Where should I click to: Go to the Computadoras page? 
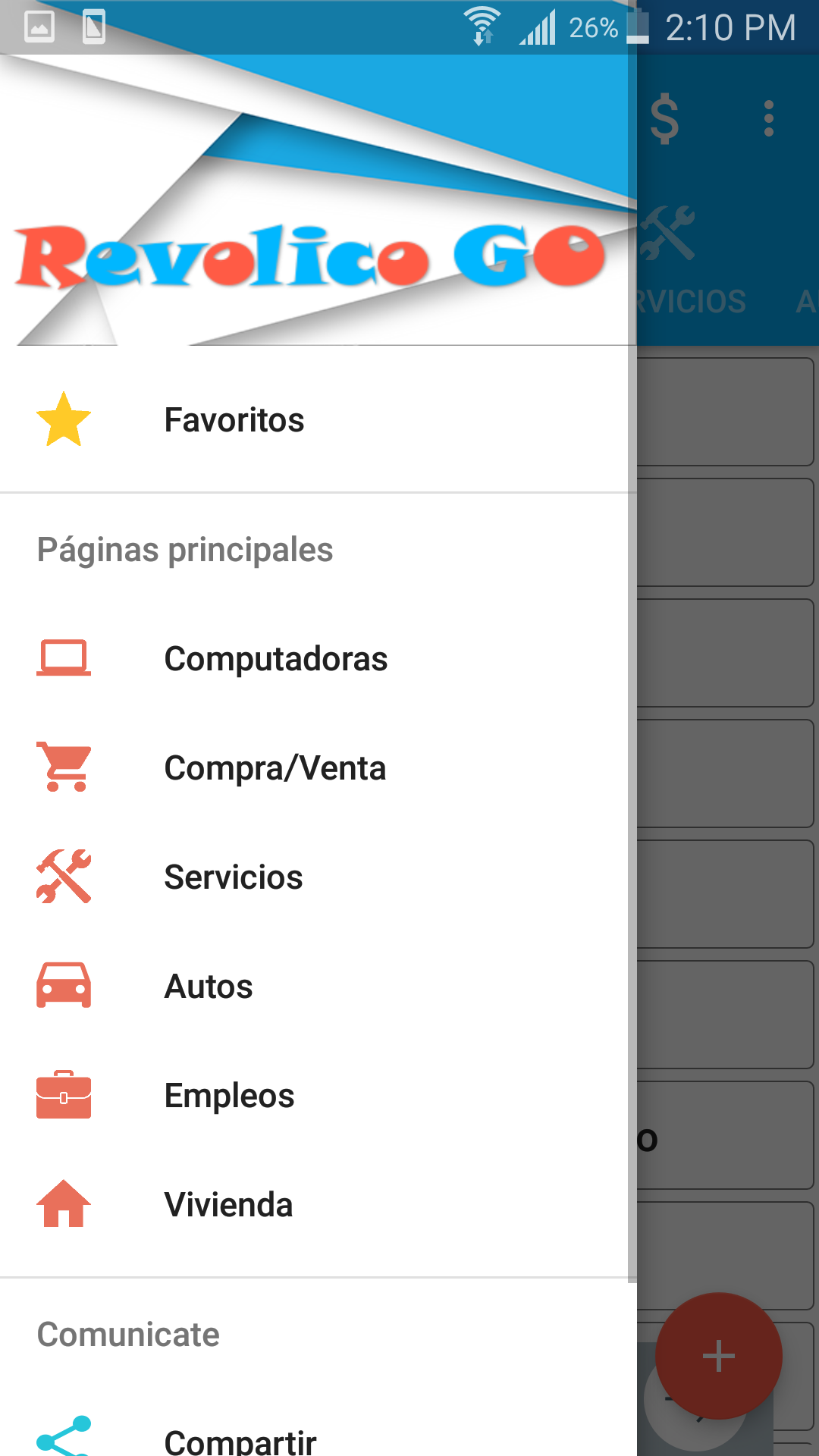(x=318, y=658)
